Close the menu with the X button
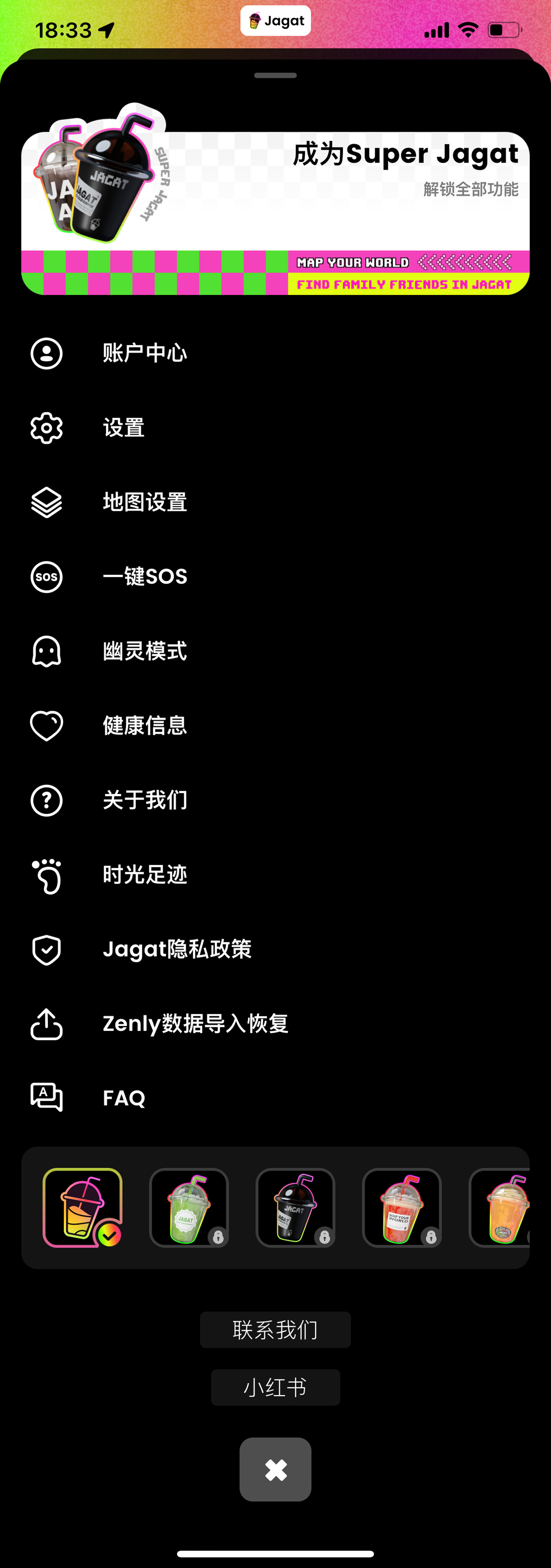The image size is (551, 1568). click(x=275, y=1469)
